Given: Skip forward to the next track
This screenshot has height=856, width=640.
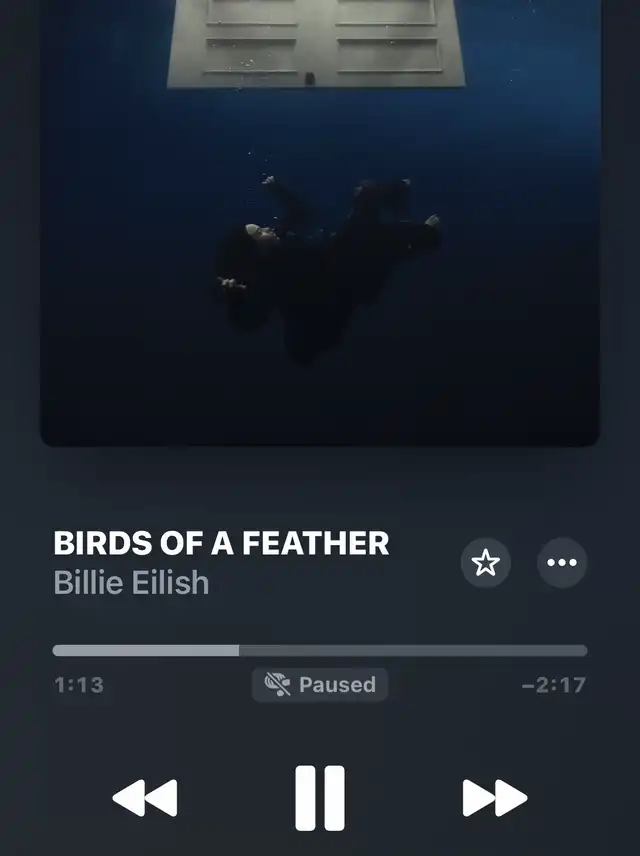Looking at the screenshot, I should tap(494, 798).
